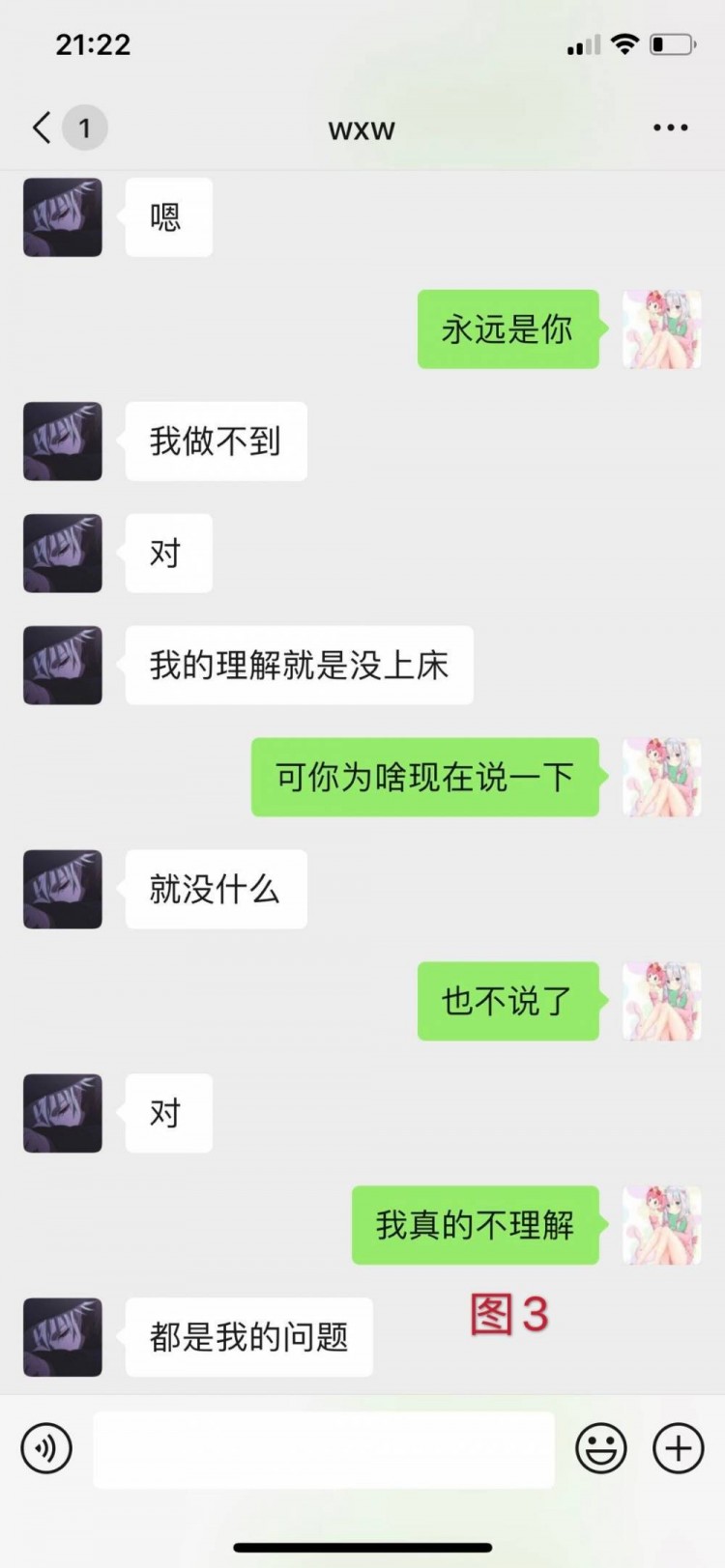Open the plus attachment menu

tap(678, 1448)
